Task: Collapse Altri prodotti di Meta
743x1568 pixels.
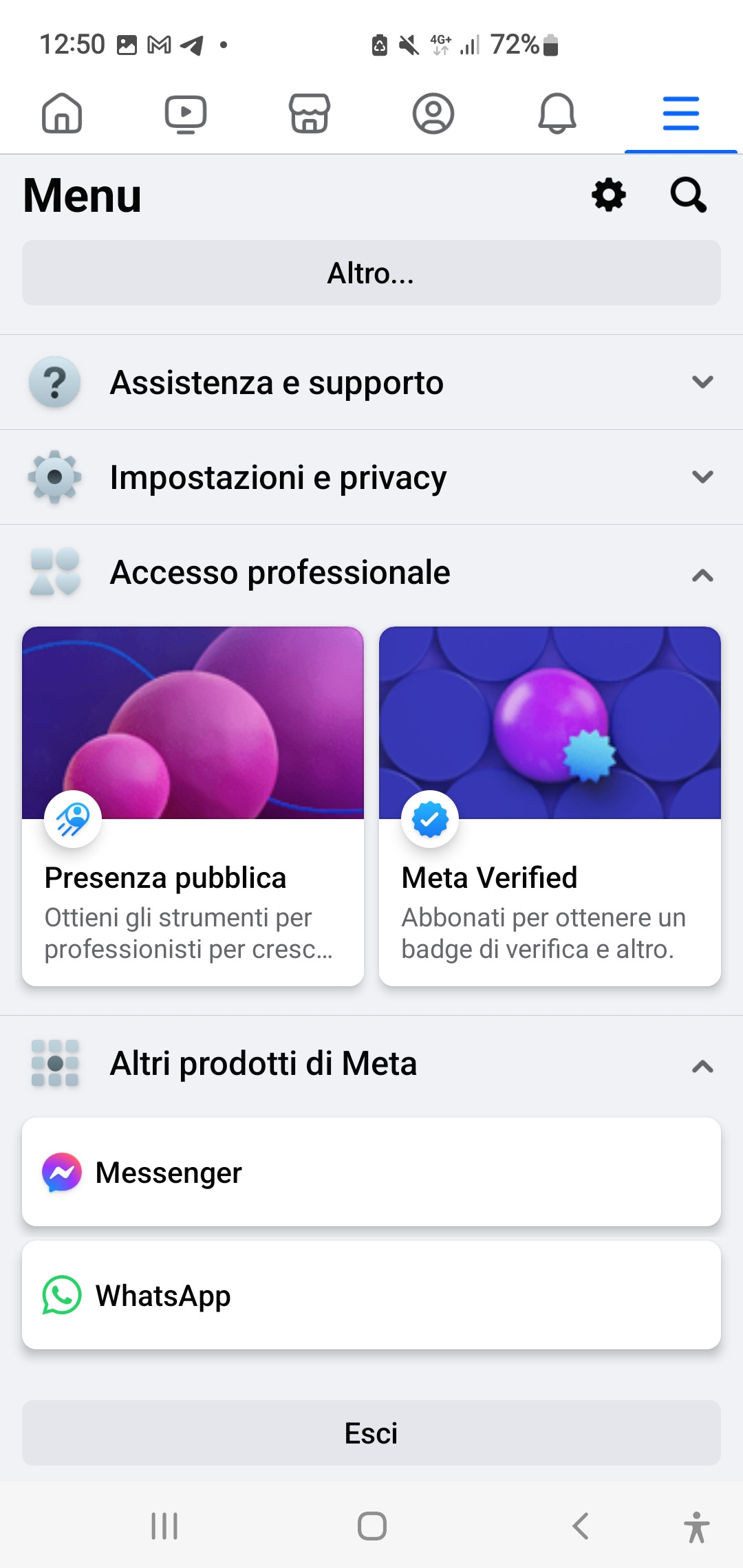Action: tap(371, 1063)
